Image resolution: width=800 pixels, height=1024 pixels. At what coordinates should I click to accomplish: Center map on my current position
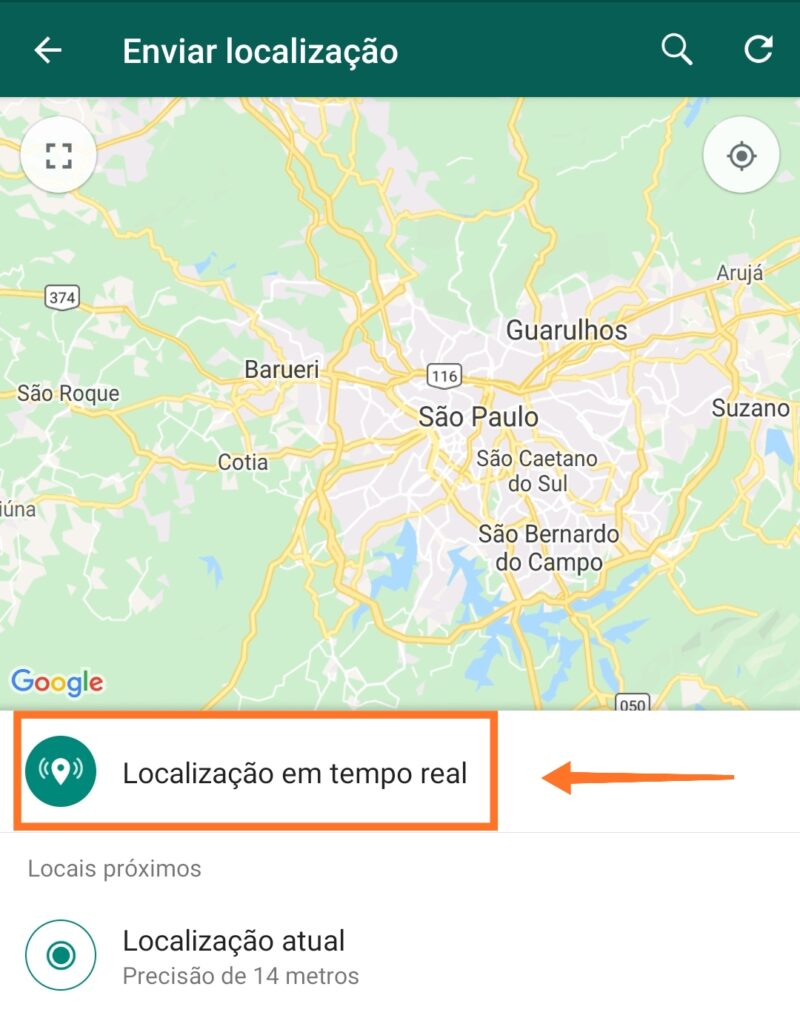[x=741, y=156]
